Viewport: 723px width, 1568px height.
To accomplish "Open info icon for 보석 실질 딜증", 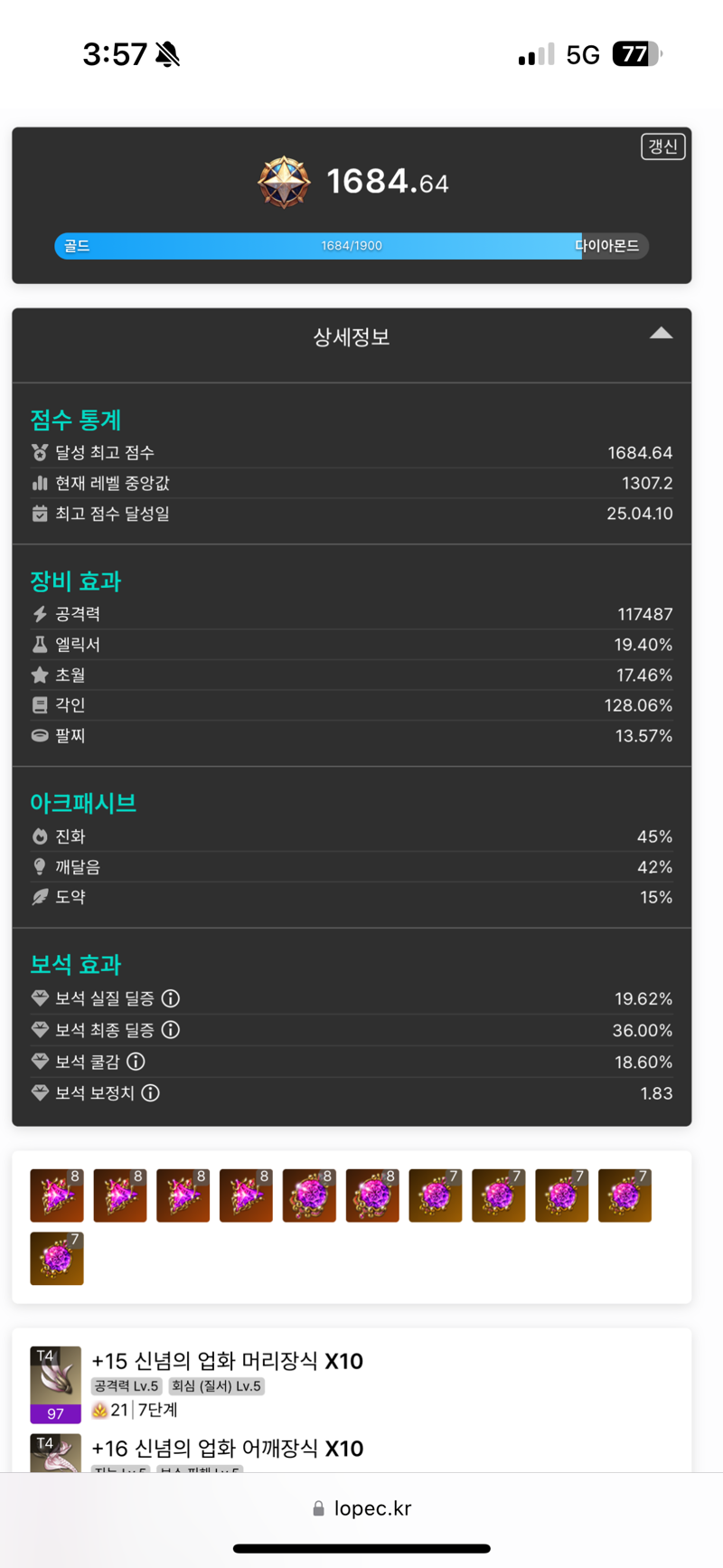I will pos(171,998).
